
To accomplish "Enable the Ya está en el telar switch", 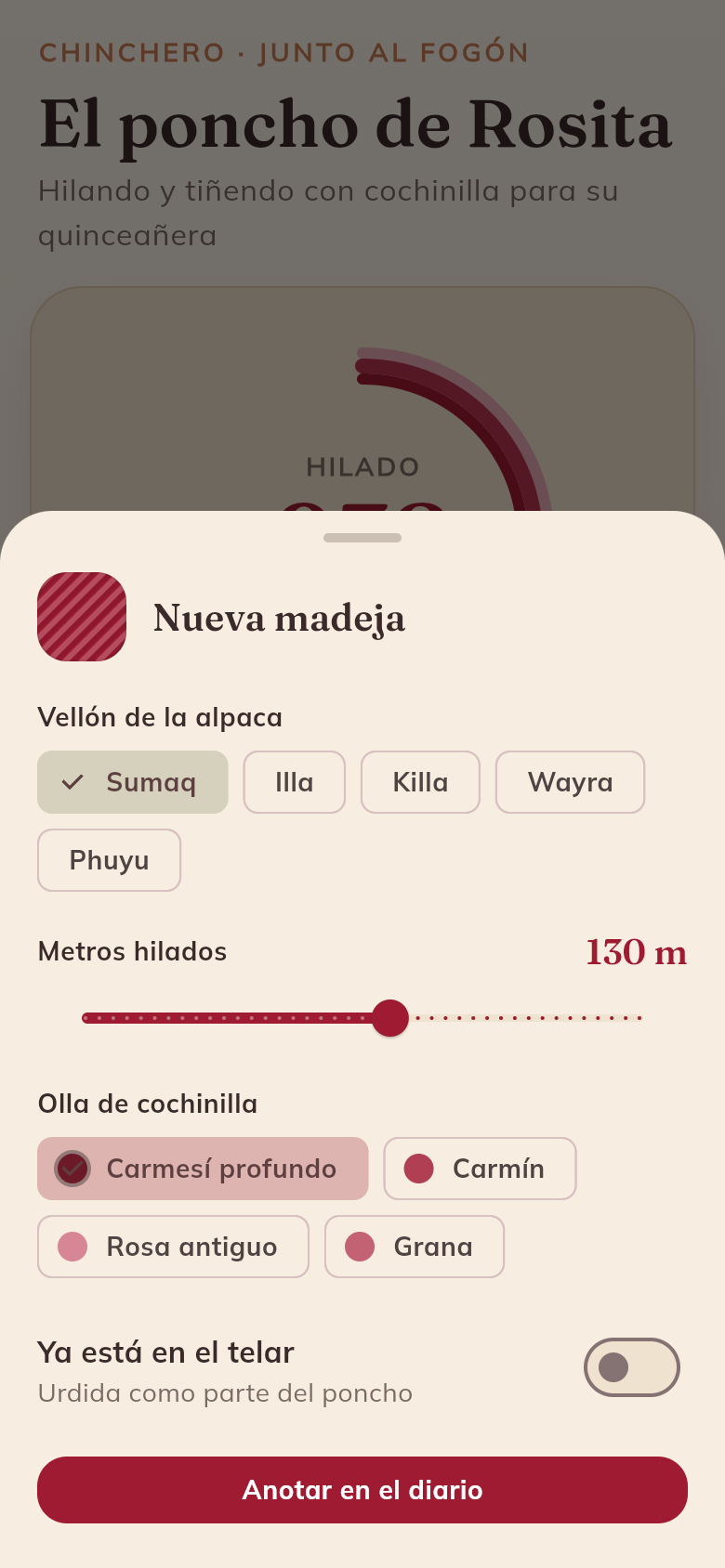I will pyautogui.click(x=632, y=1367).
